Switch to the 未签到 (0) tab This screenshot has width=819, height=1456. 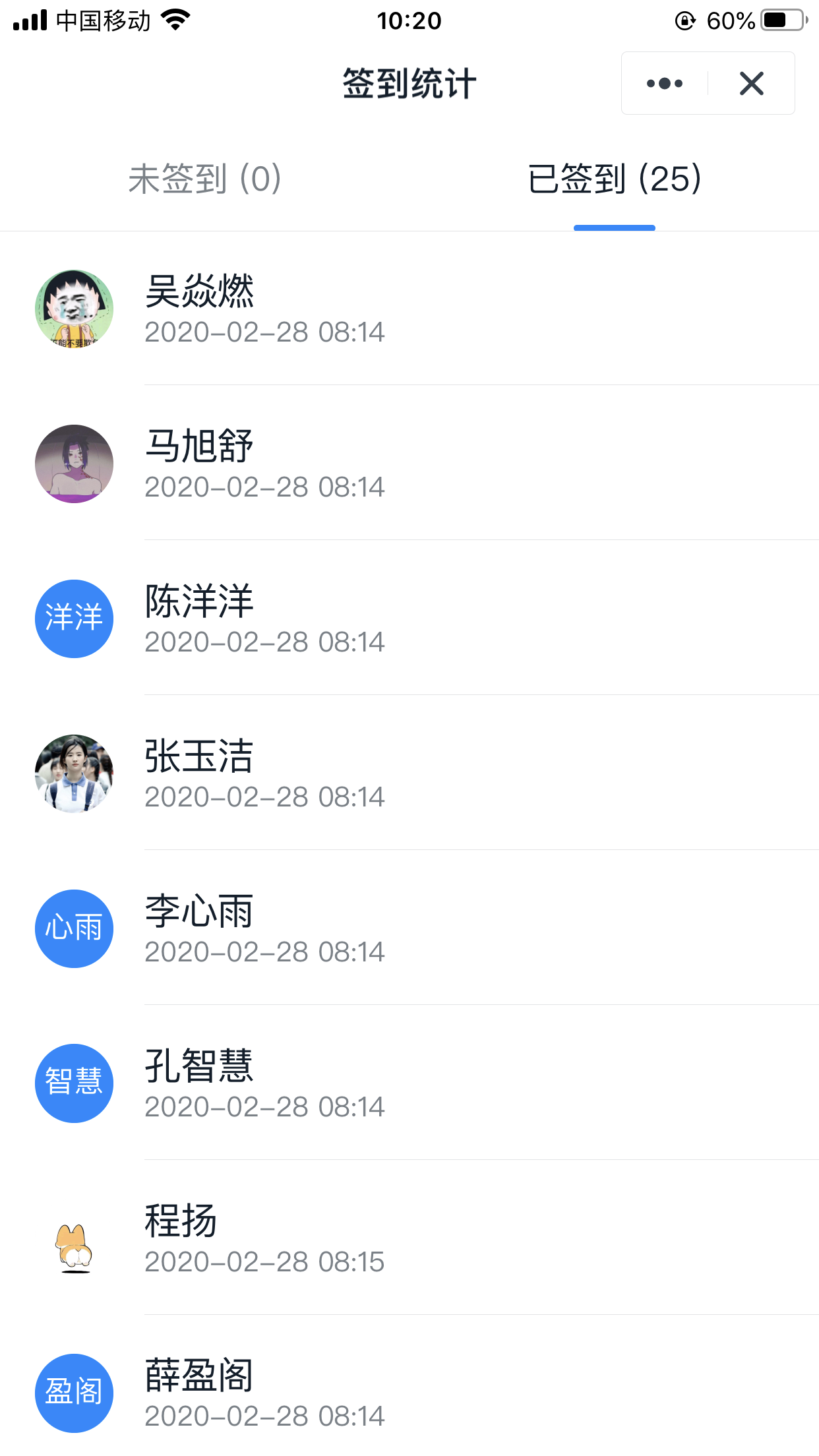[x=204, y=179]
